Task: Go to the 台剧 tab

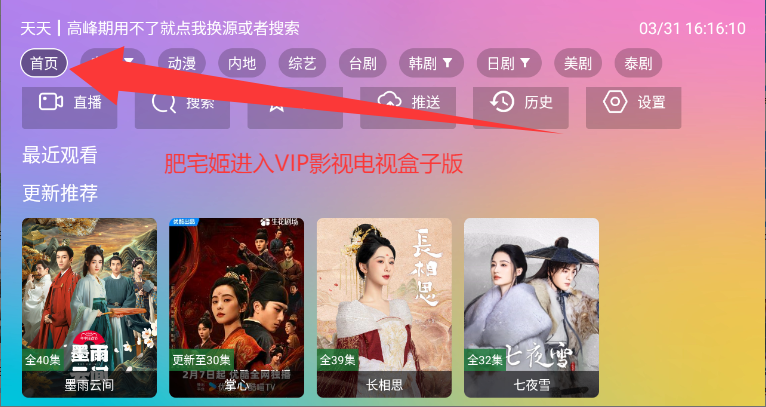Action: pos(362,64)
